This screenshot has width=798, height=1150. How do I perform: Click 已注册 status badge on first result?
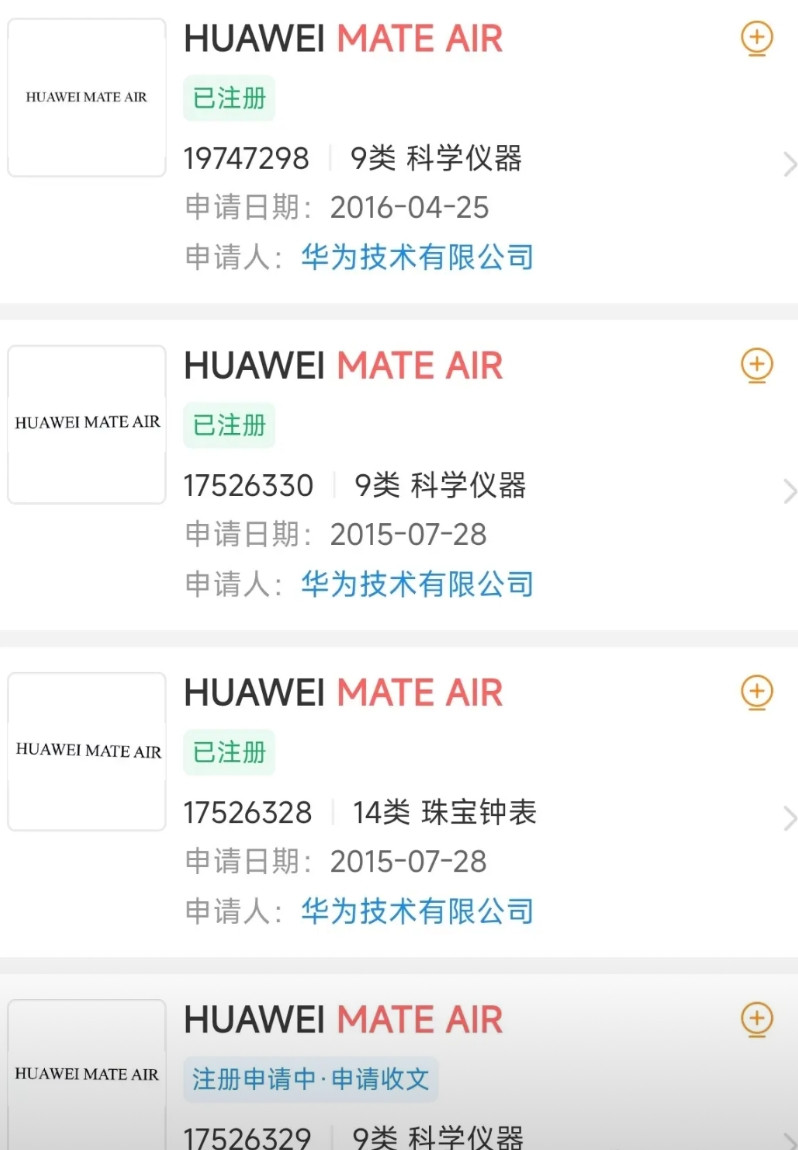coord(228,98)
